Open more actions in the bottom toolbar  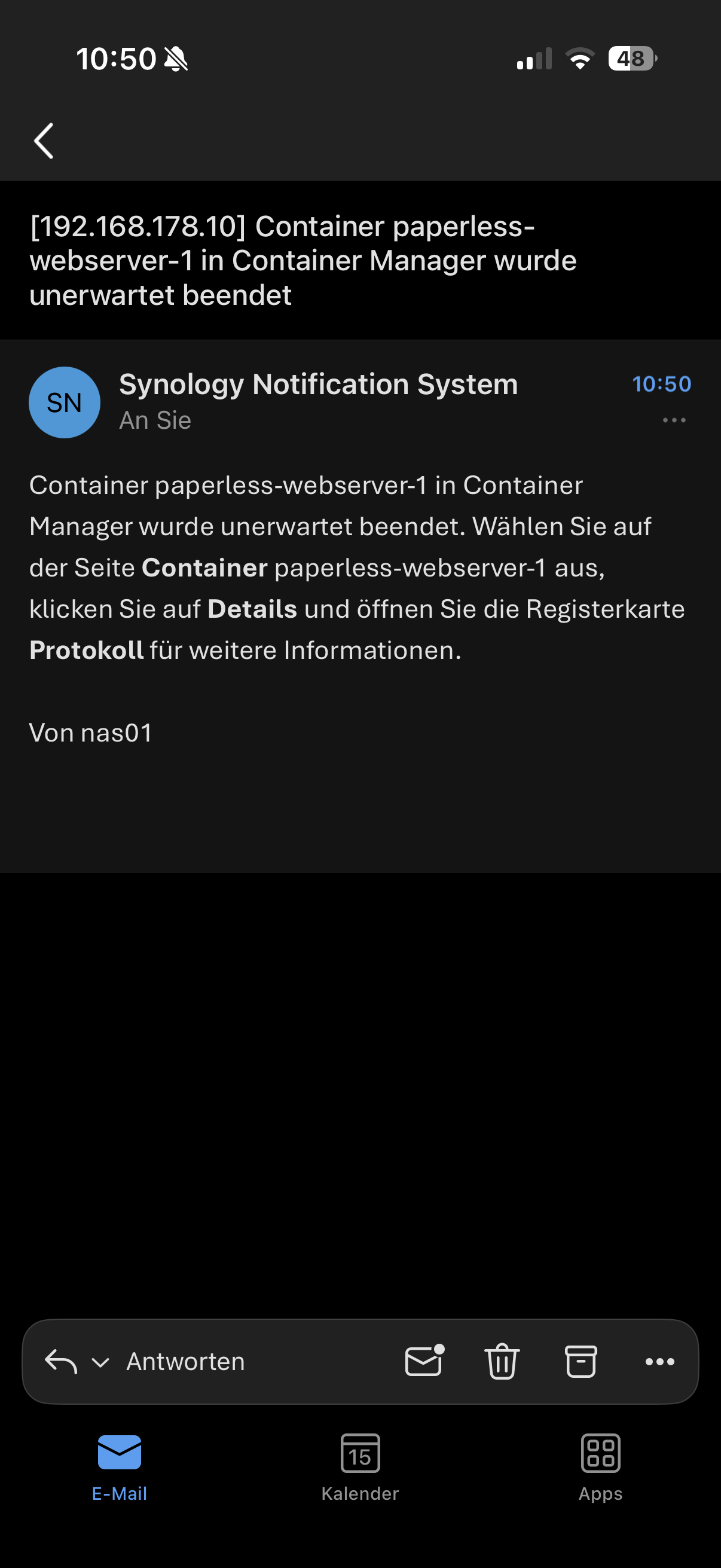point(659,1361)
